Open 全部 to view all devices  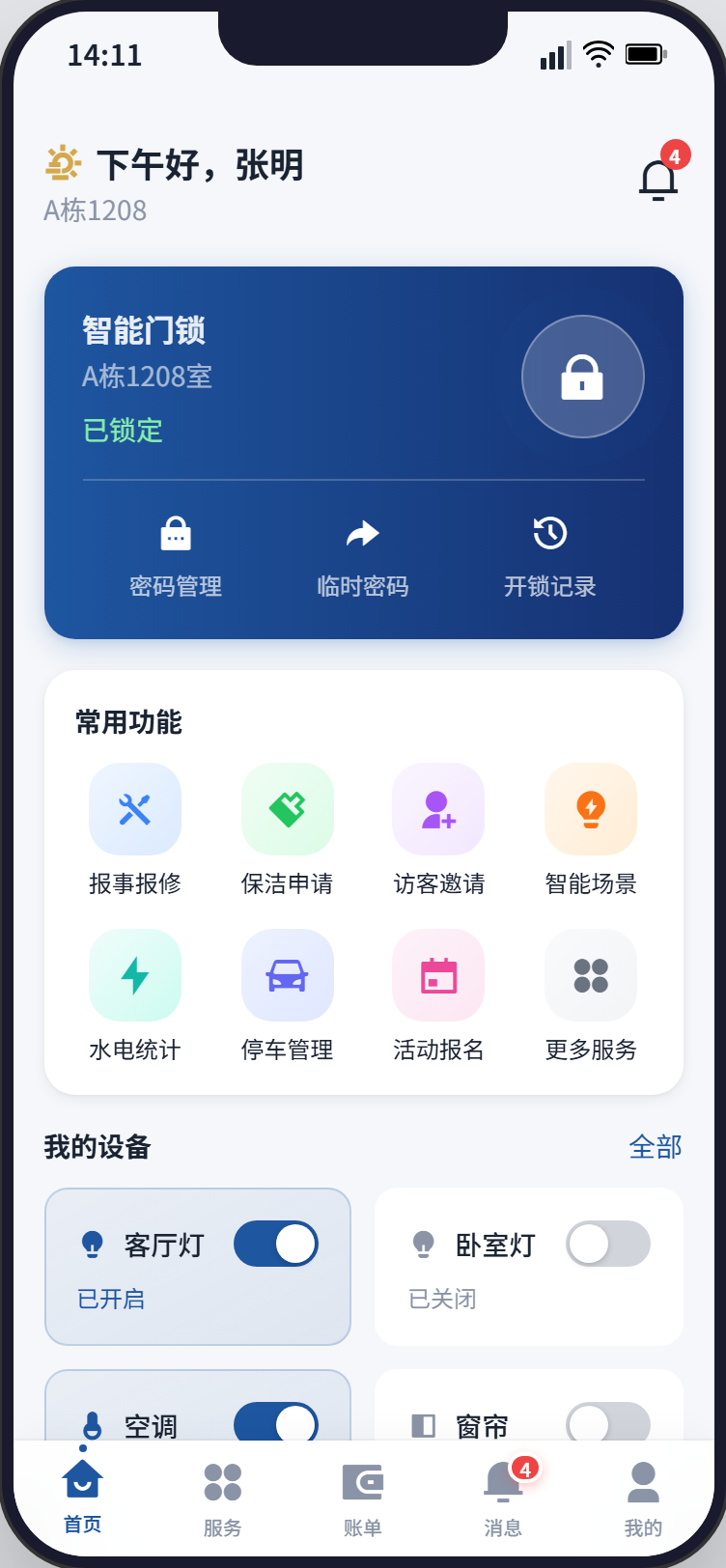[656, 1147]
